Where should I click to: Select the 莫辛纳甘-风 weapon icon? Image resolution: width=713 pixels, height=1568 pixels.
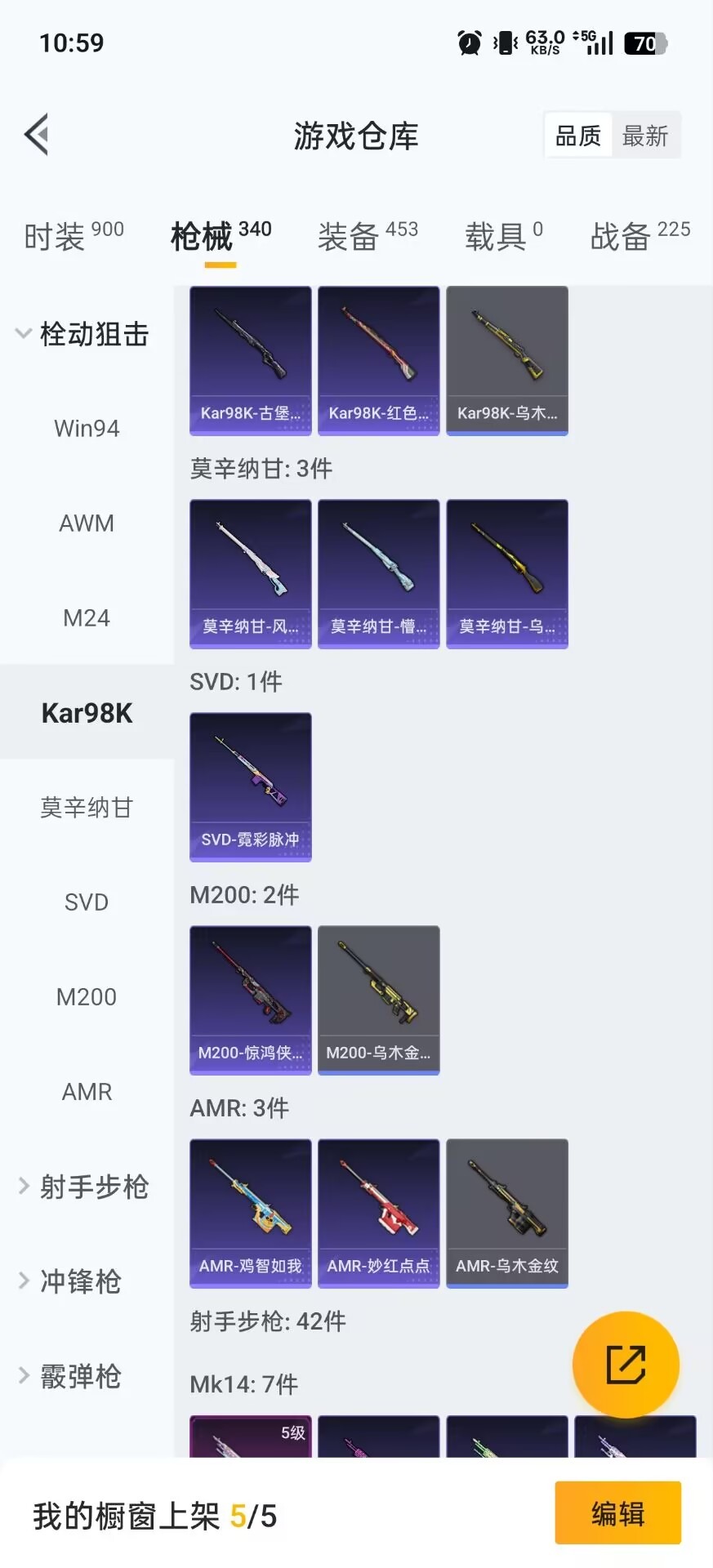click(250, 573)
